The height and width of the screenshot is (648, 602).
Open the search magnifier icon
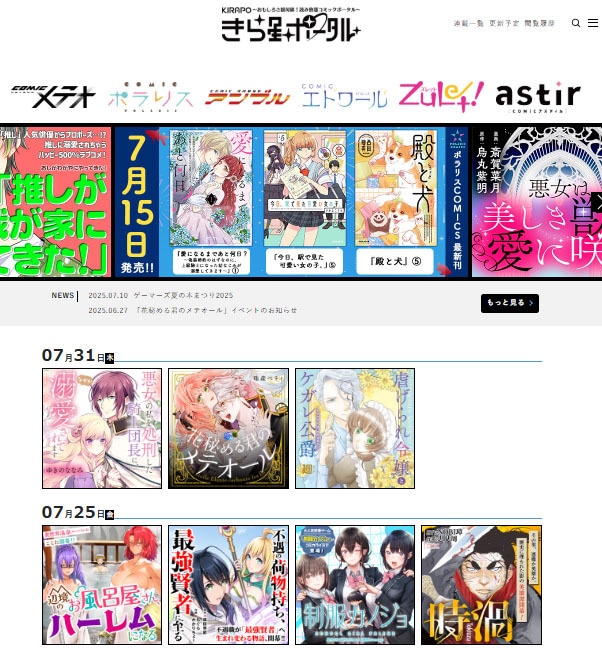pyautogui.click(x=576, y=22)
